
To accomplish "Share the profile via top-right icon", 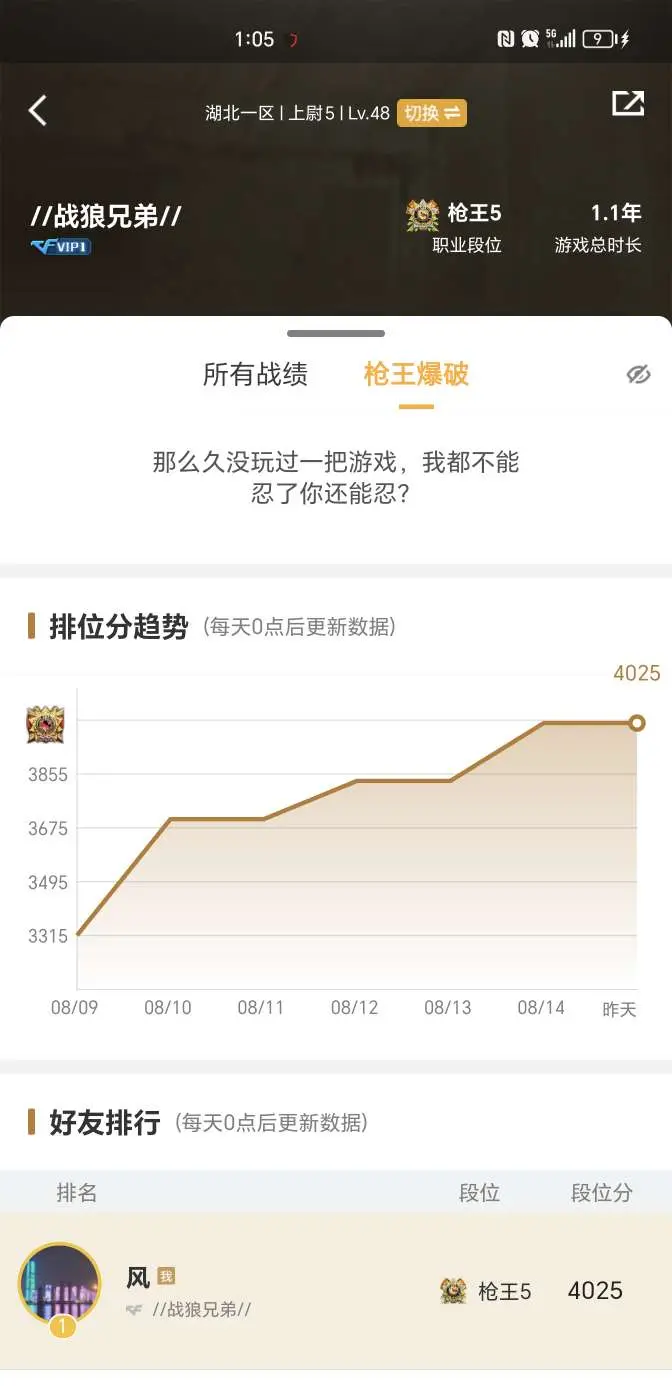I will (x=628, y=103).
